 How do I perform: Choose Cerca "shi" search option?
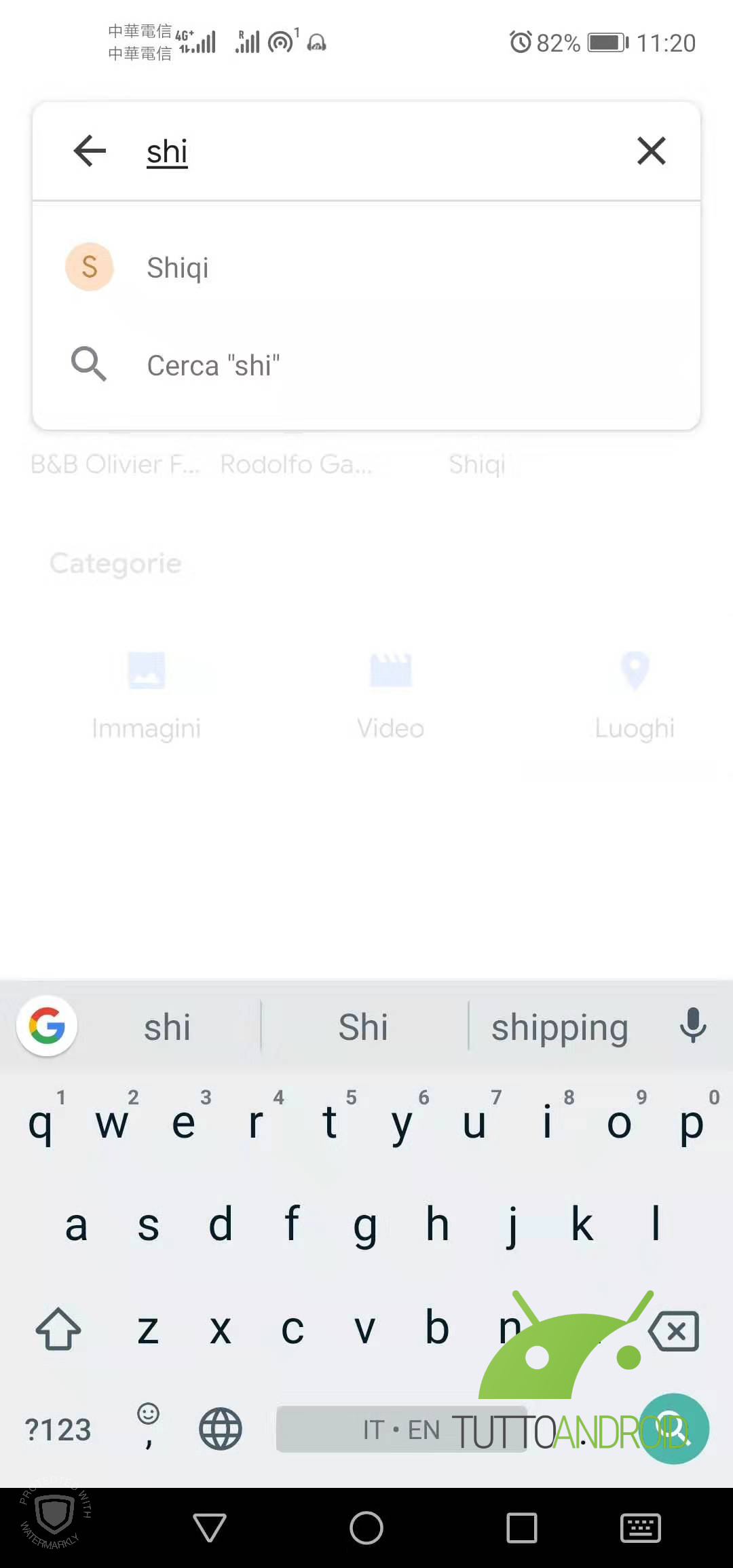pos(366,365)
